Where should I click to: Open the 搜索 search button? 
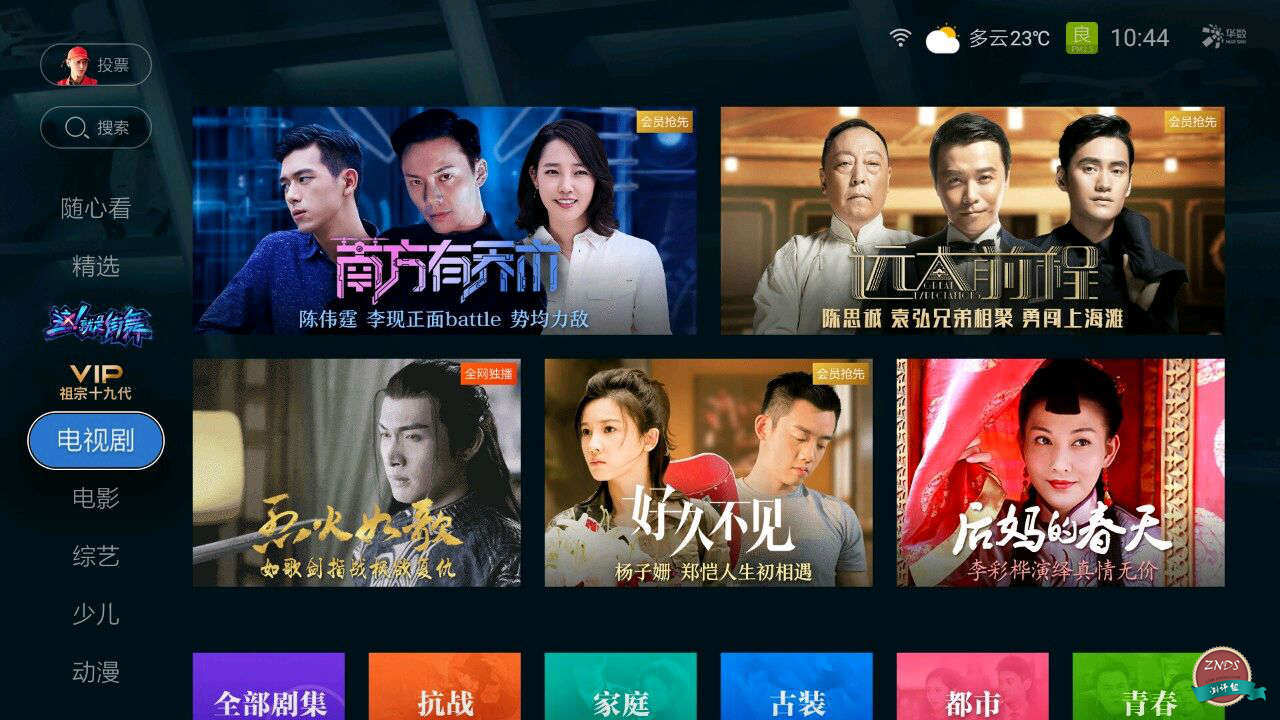pos(96,128)
